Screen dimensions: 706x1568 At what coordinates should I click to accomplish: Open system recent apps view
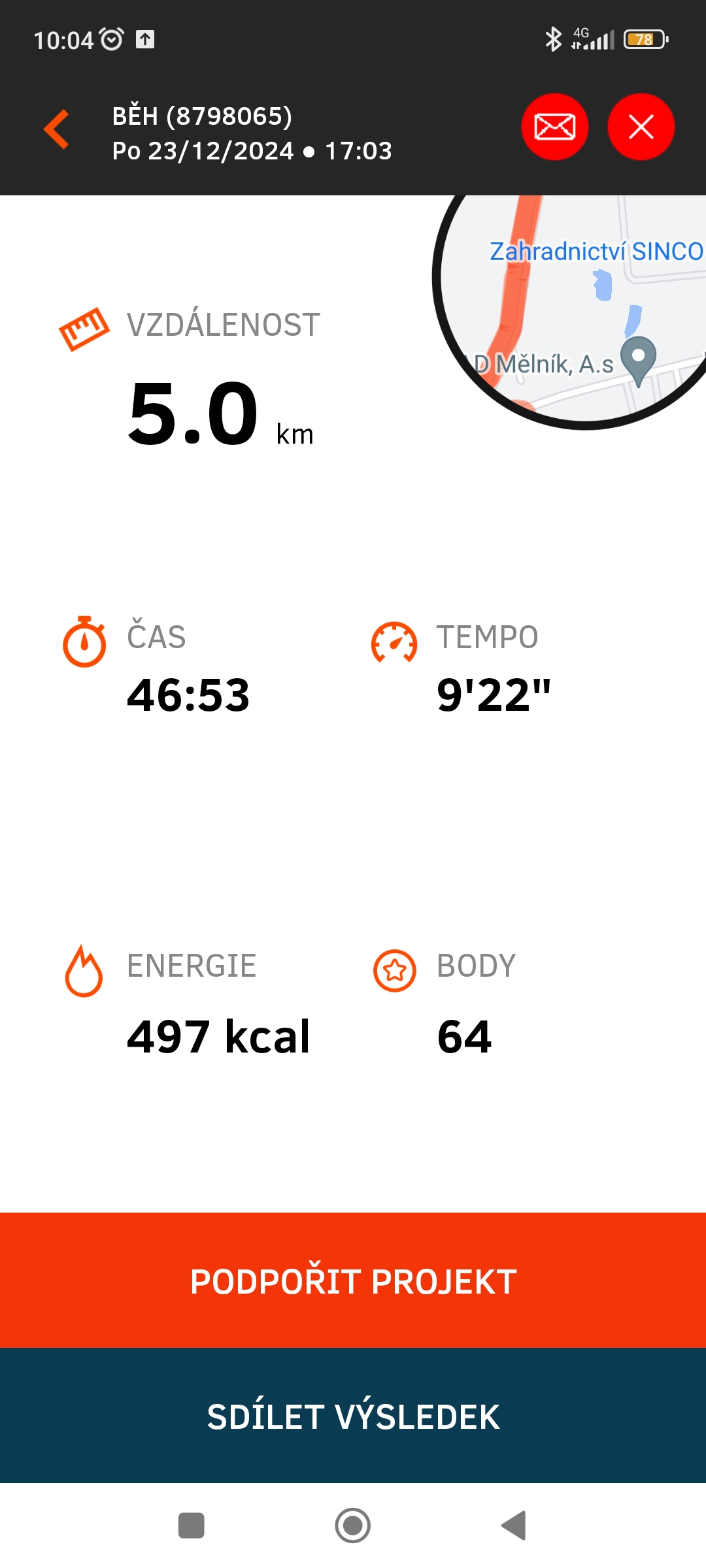[x=192, y=1526]
